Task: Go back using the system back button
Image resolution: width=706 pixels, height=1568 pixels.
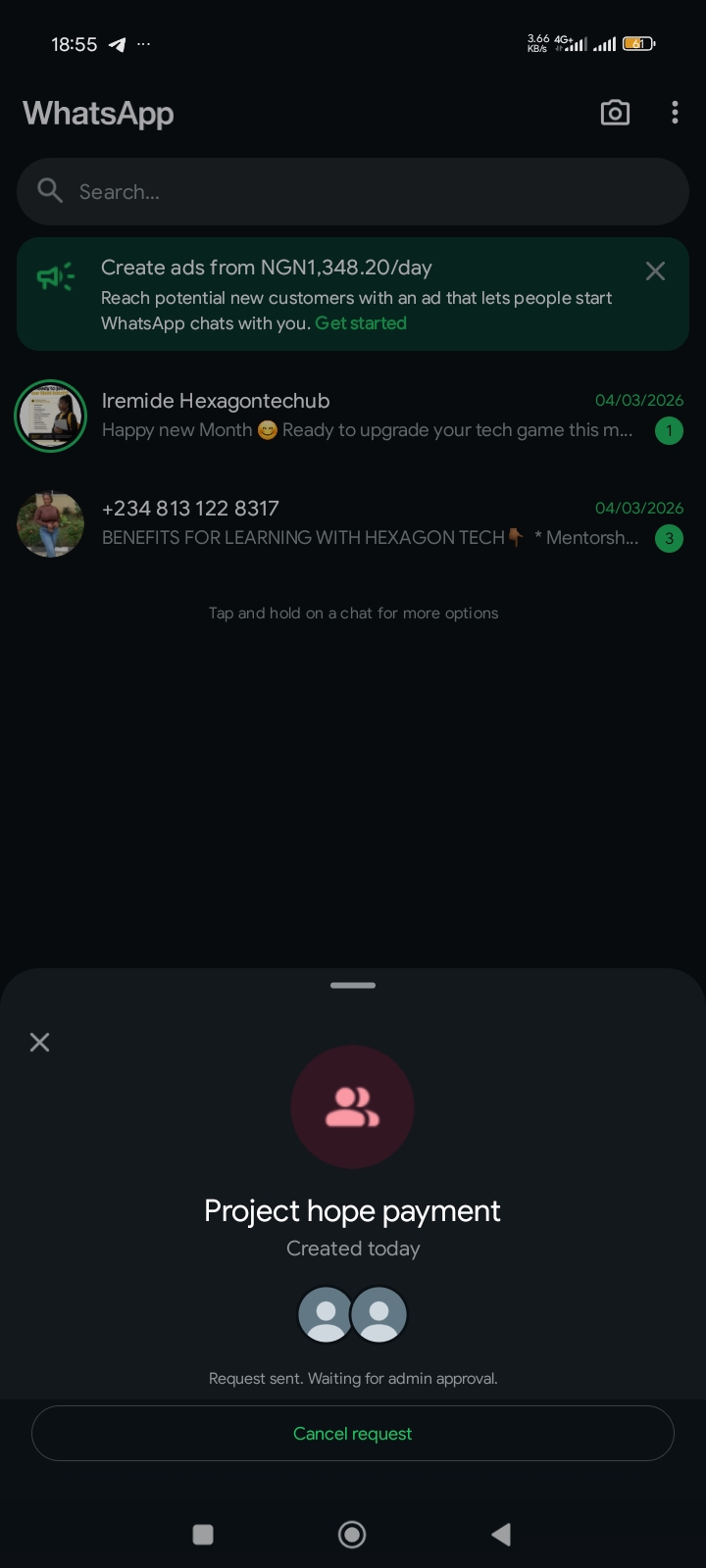Action: [x=501, y=1534]
